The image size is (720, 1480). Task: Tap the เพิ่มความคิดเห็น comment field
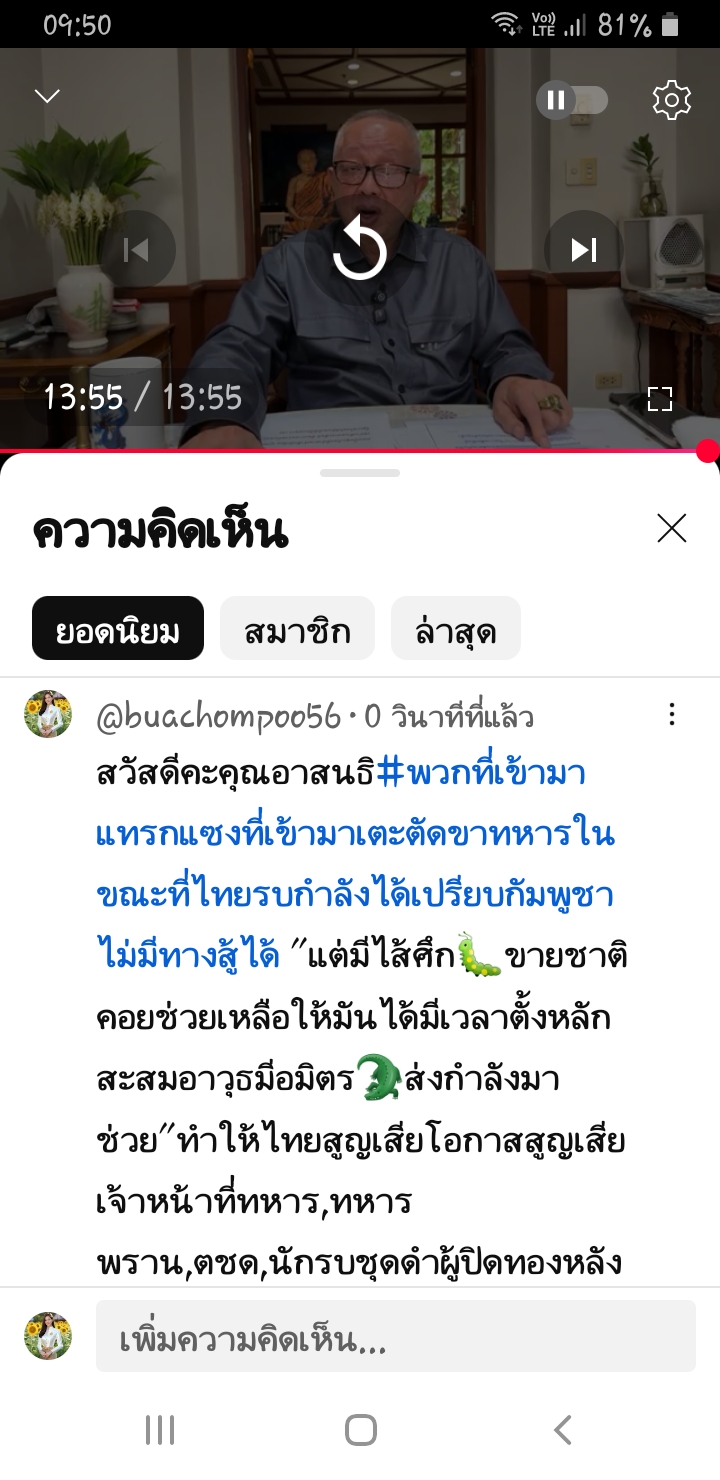[395, 1336]
